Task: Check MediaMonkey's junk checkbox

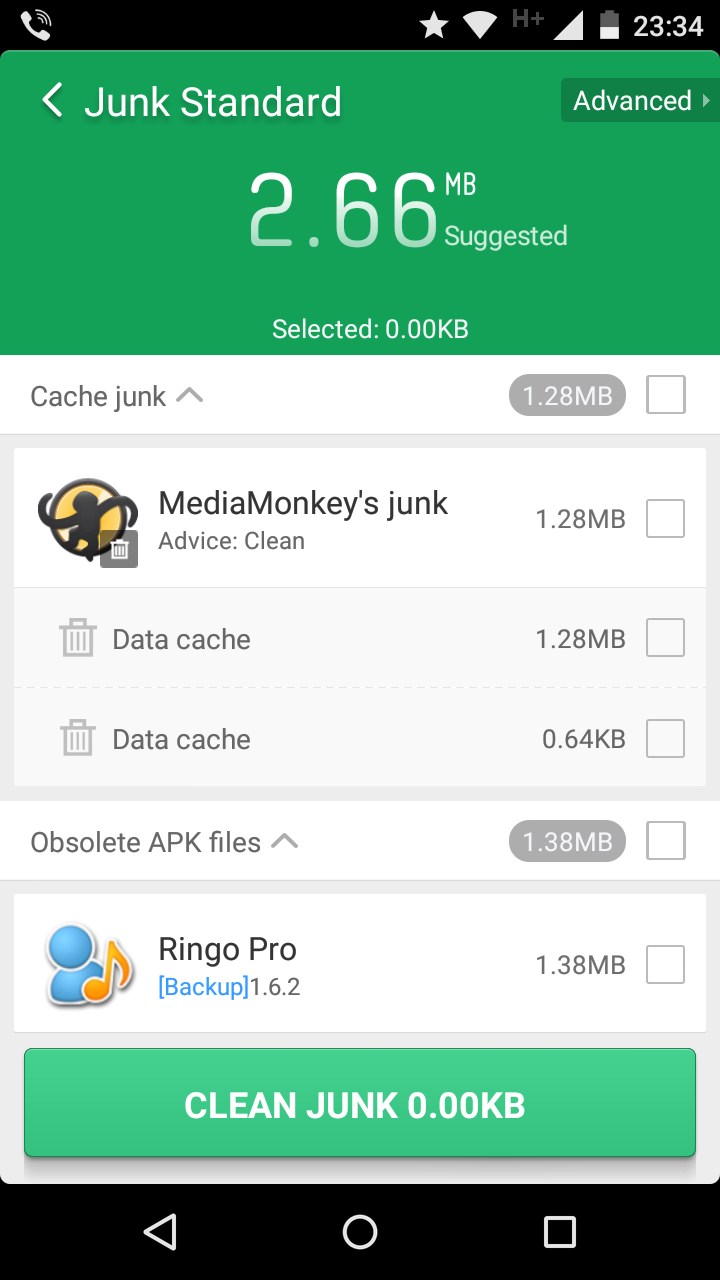Action: point(666,519)
